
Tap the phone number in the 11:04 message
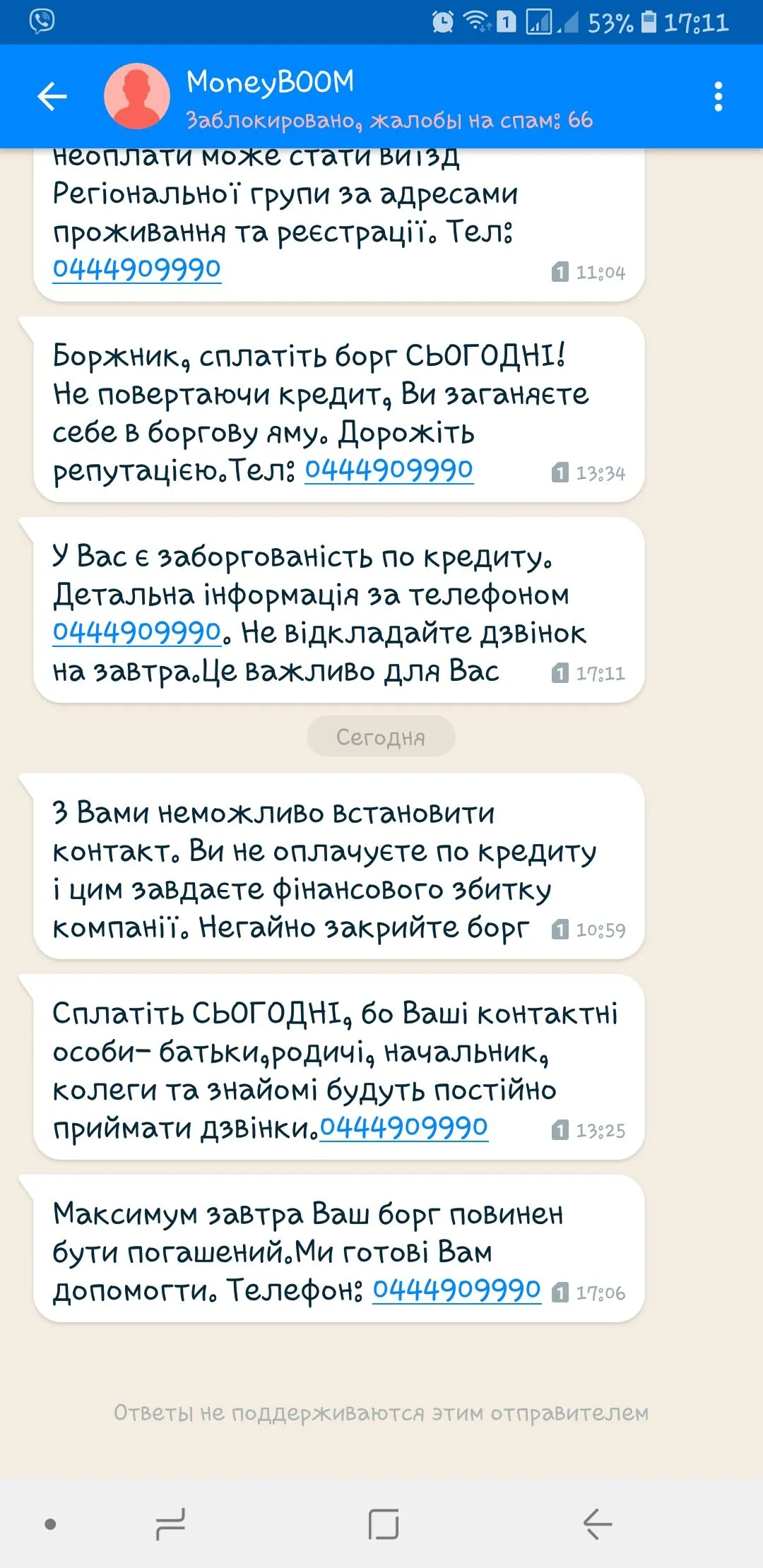pyautogui.click(x=137, y=269)
